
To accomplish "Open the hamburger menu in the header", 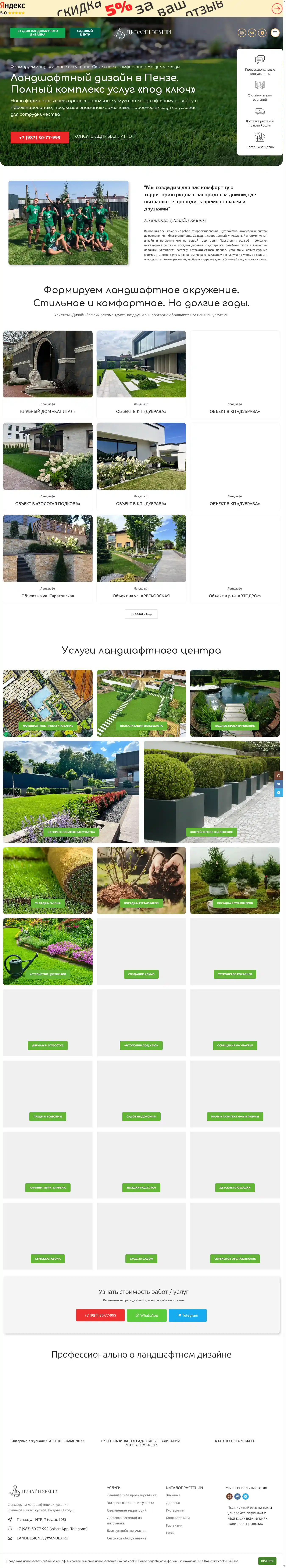I will (x=275, y=33).
